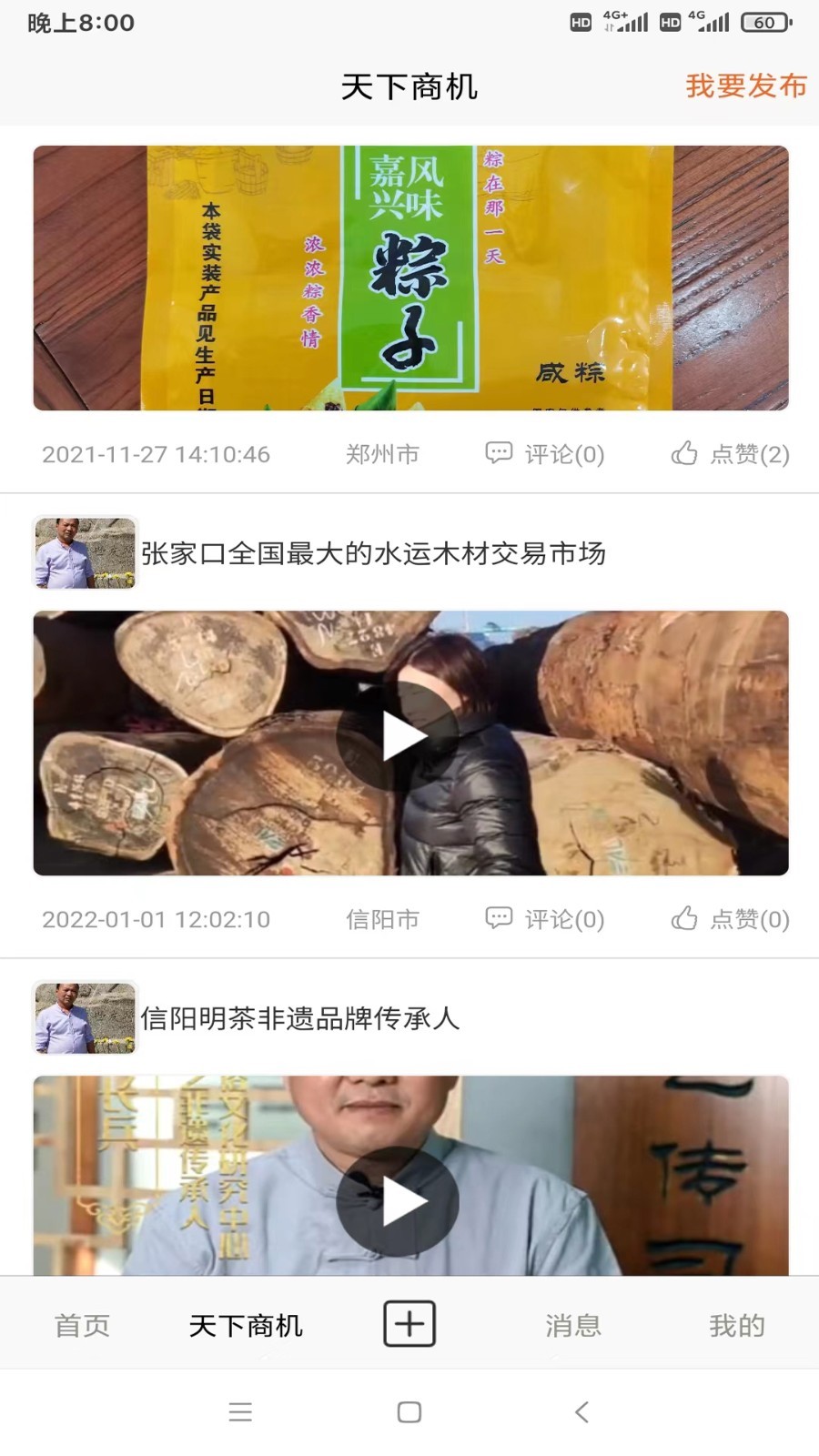Play the 信阳明茶非遗品牌传承人 video
This screenshot has width=819, height=1456.
click(x=398, y=1201)
